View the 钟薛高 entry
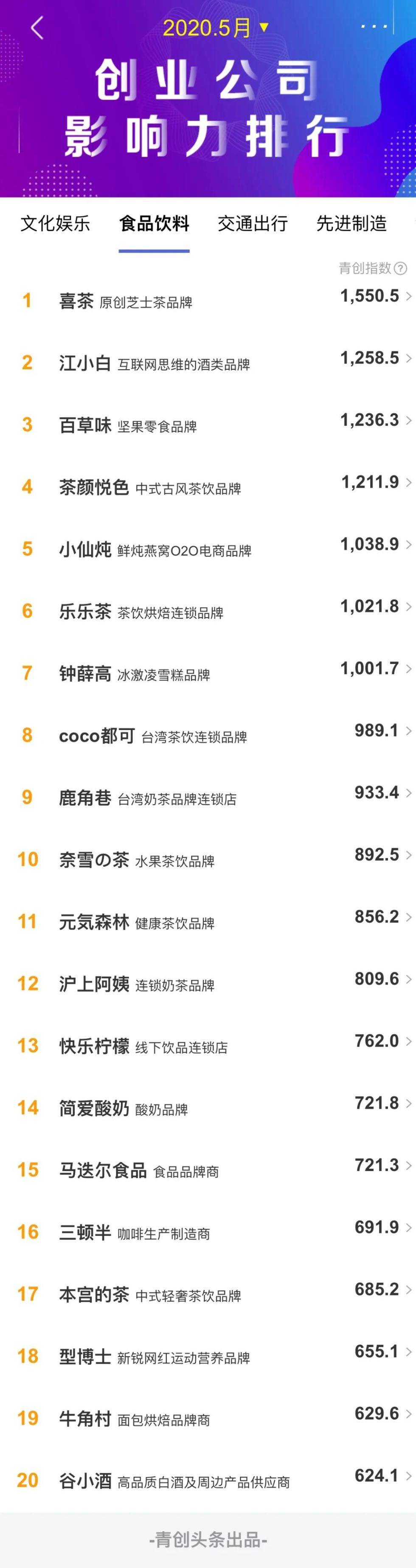Screen dimensions: 416x1568 point(208,673)
